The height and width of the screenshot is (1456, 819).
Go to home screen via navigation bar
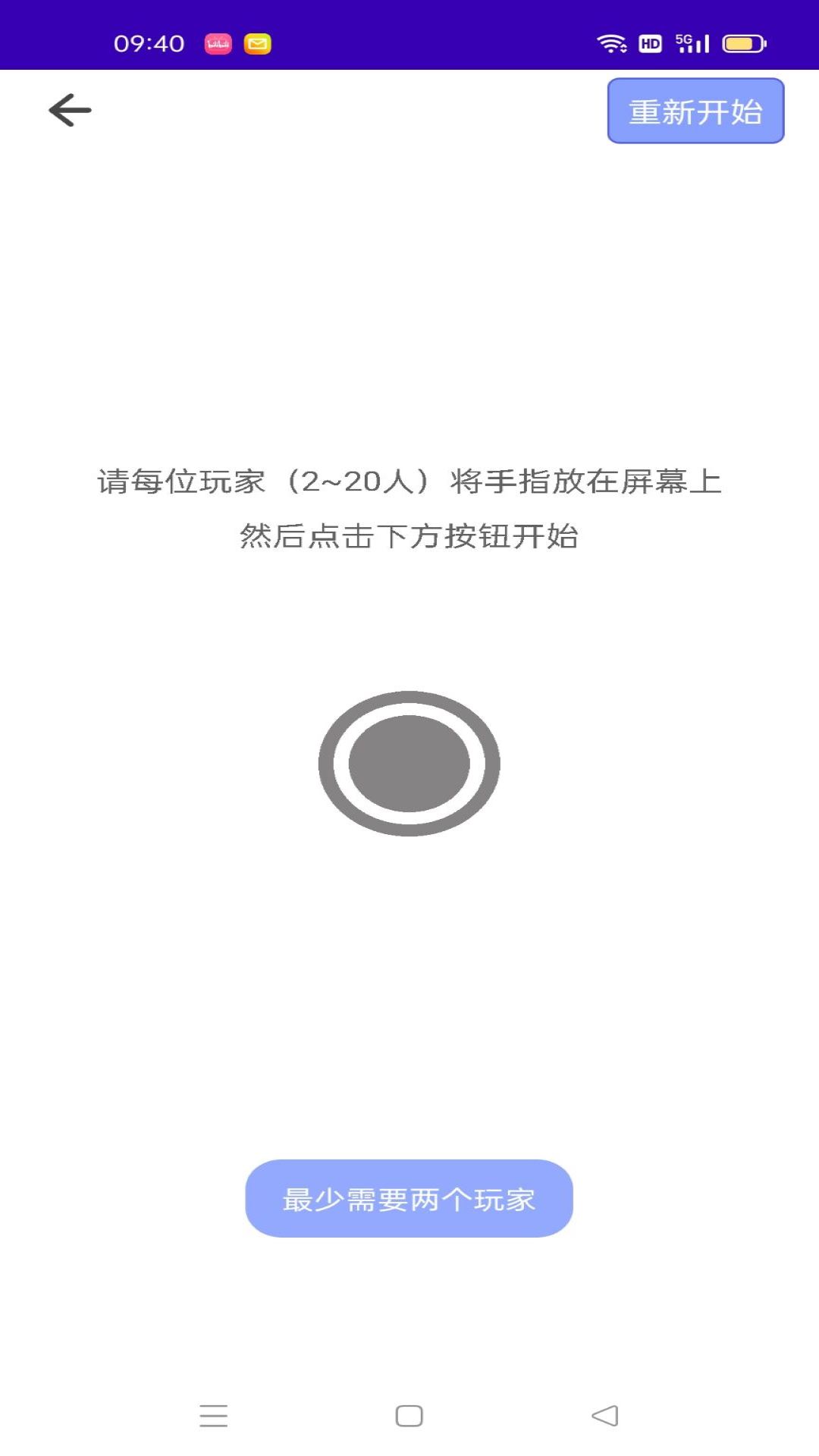click(x=409, y=1416)
